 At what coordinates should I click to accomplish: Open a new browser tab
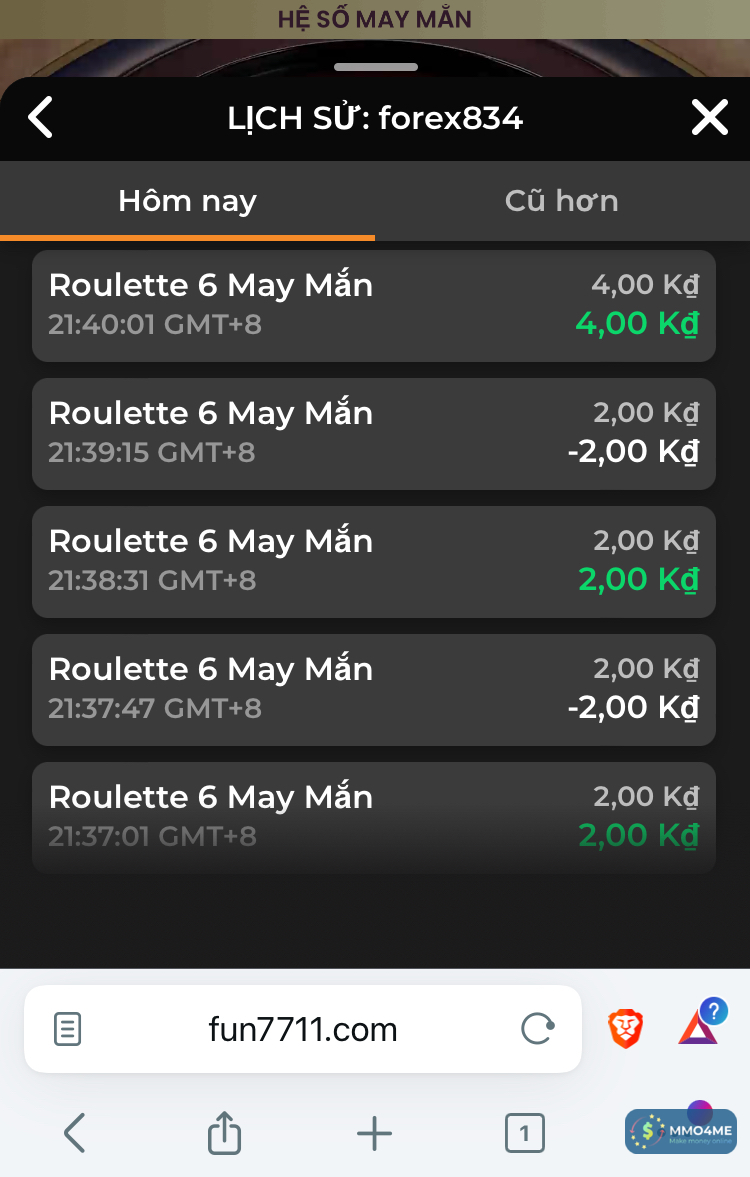click(x=374, y=1133)
